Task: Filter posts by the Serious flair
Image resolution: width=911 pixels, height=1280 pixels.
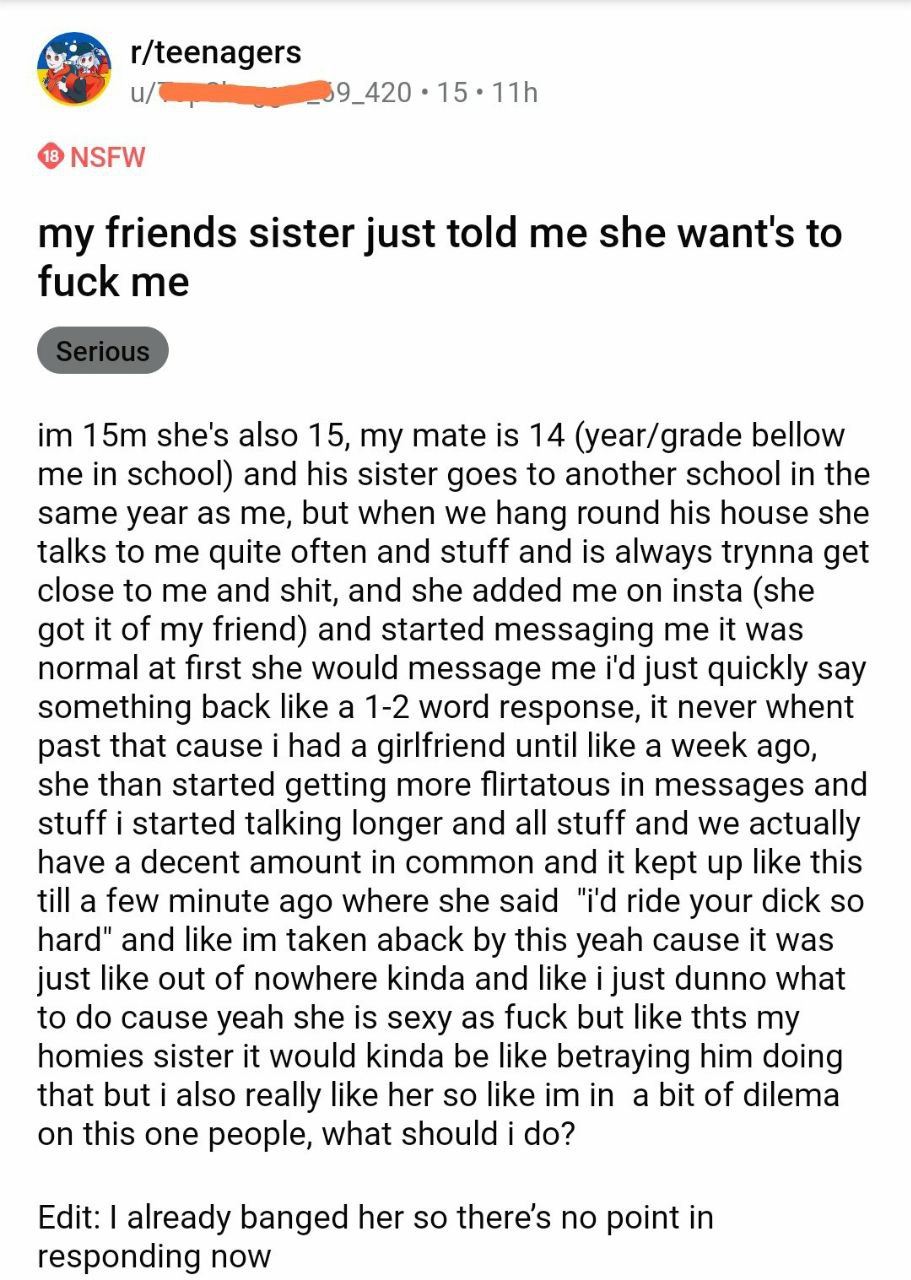Action: [x=102, y=351]
